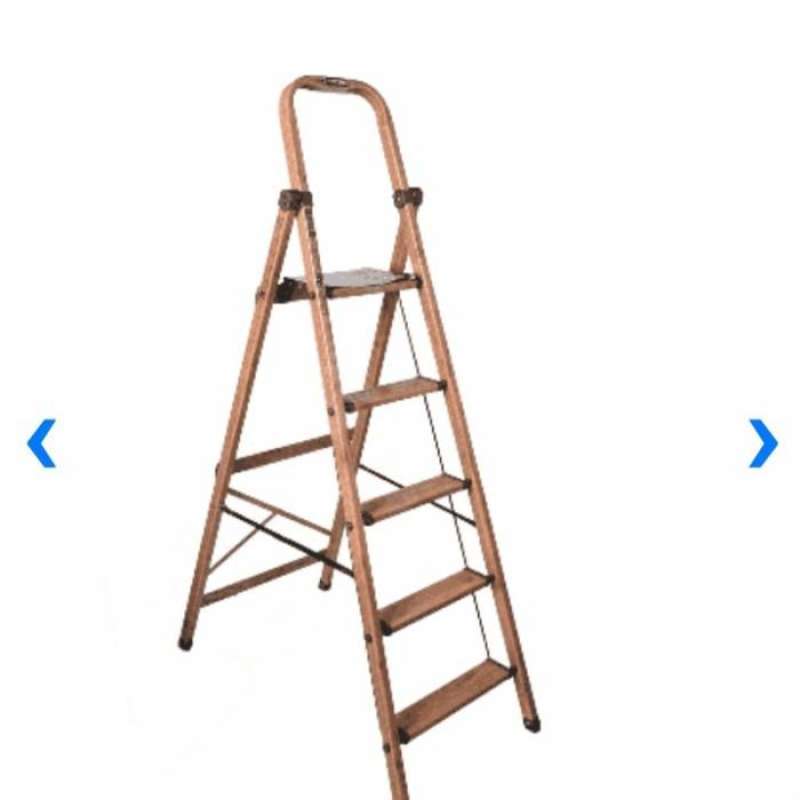Image resolution: width=800 pixels, height=800 pixels.
Task: Go to the next product image
Action: pos(762,443)
